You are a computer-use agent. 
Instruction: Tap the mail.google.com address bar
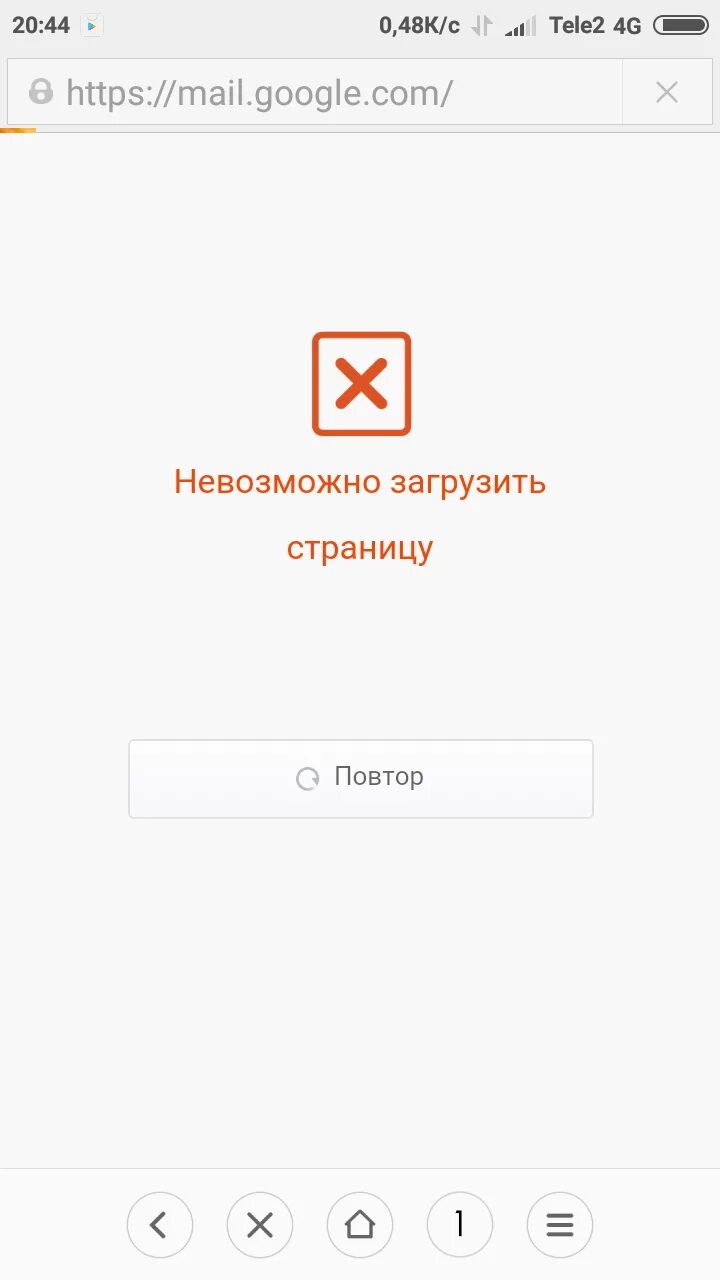(x=315, y=93)
